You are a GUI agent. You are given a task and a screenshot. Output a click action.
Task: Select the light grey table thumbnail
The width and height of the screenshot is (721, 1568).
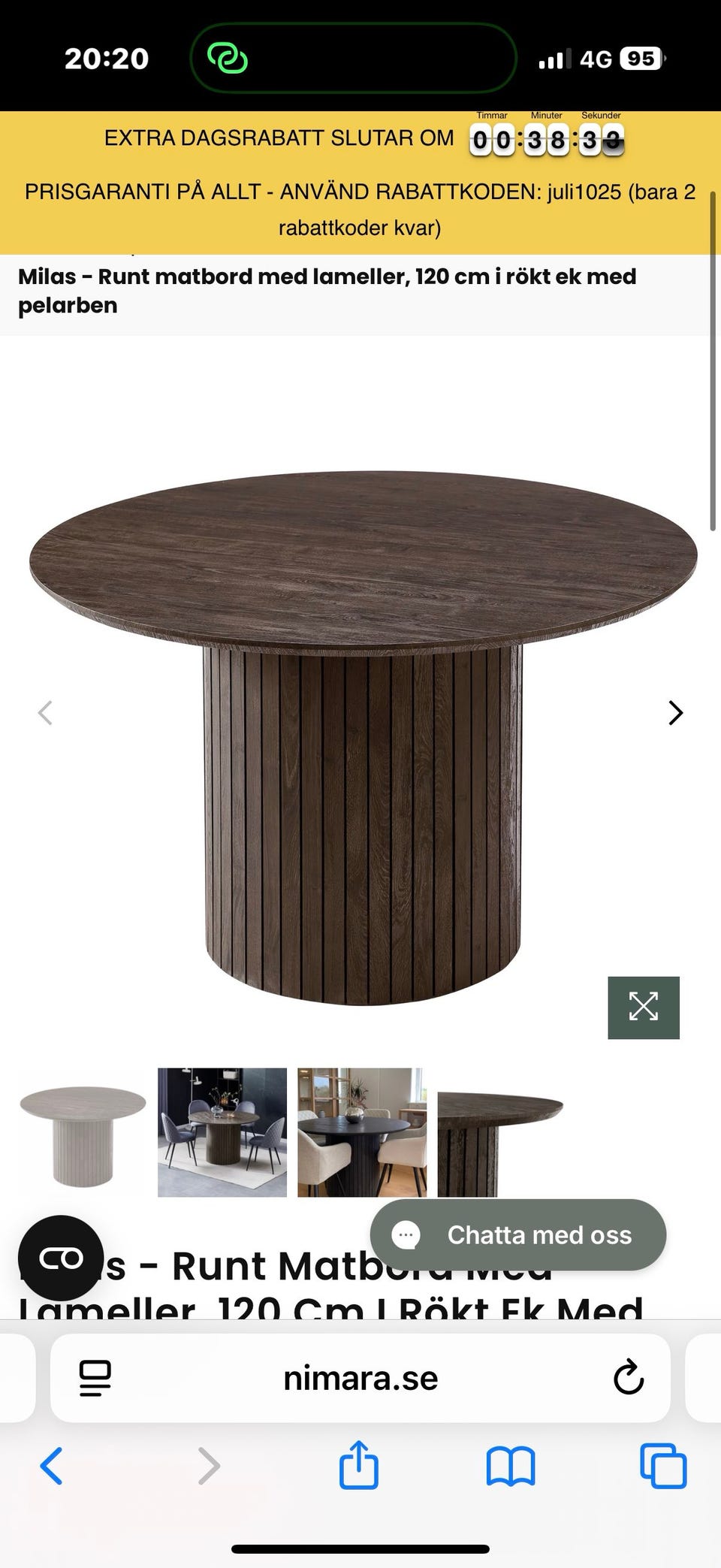[x=83, y=1132]
